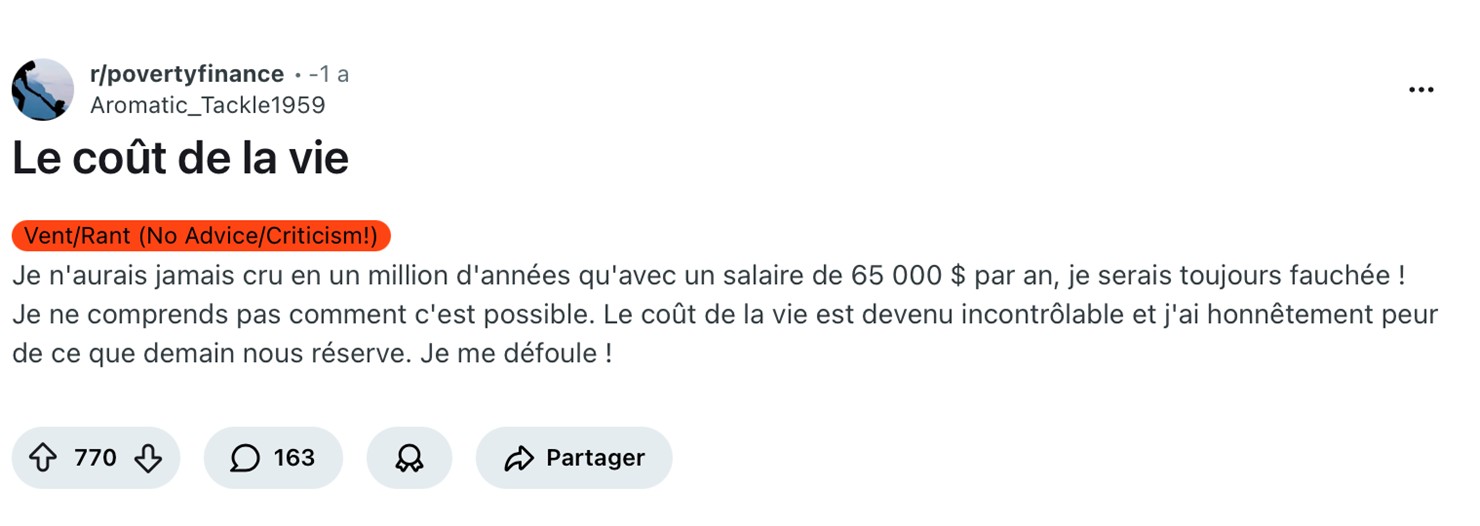Image resolution: width=1480 pixels, height=526 pixels.
Task: View Aromatic_Tackle1959's user profile
Action: tap(207, 105)
